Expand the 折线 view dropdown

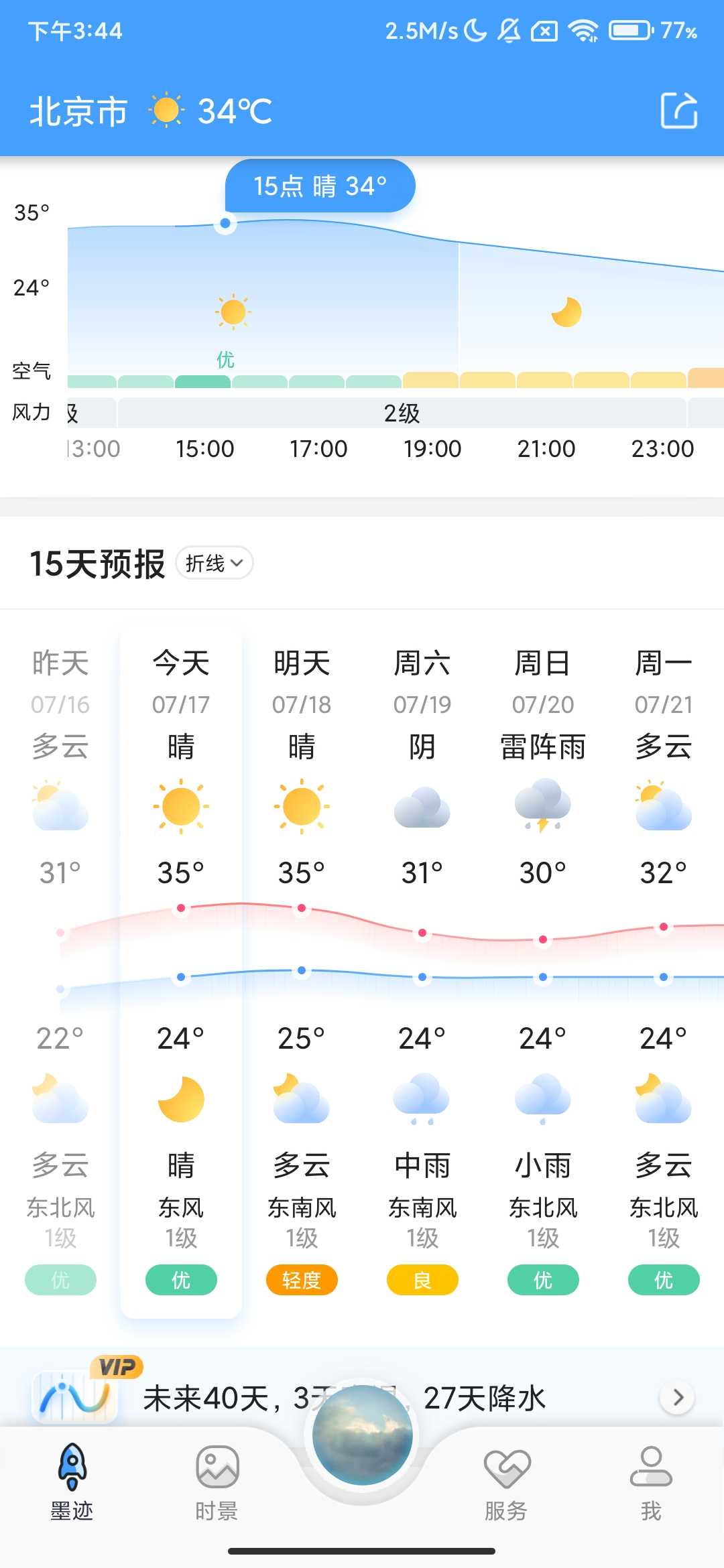(x=214, y=563)
